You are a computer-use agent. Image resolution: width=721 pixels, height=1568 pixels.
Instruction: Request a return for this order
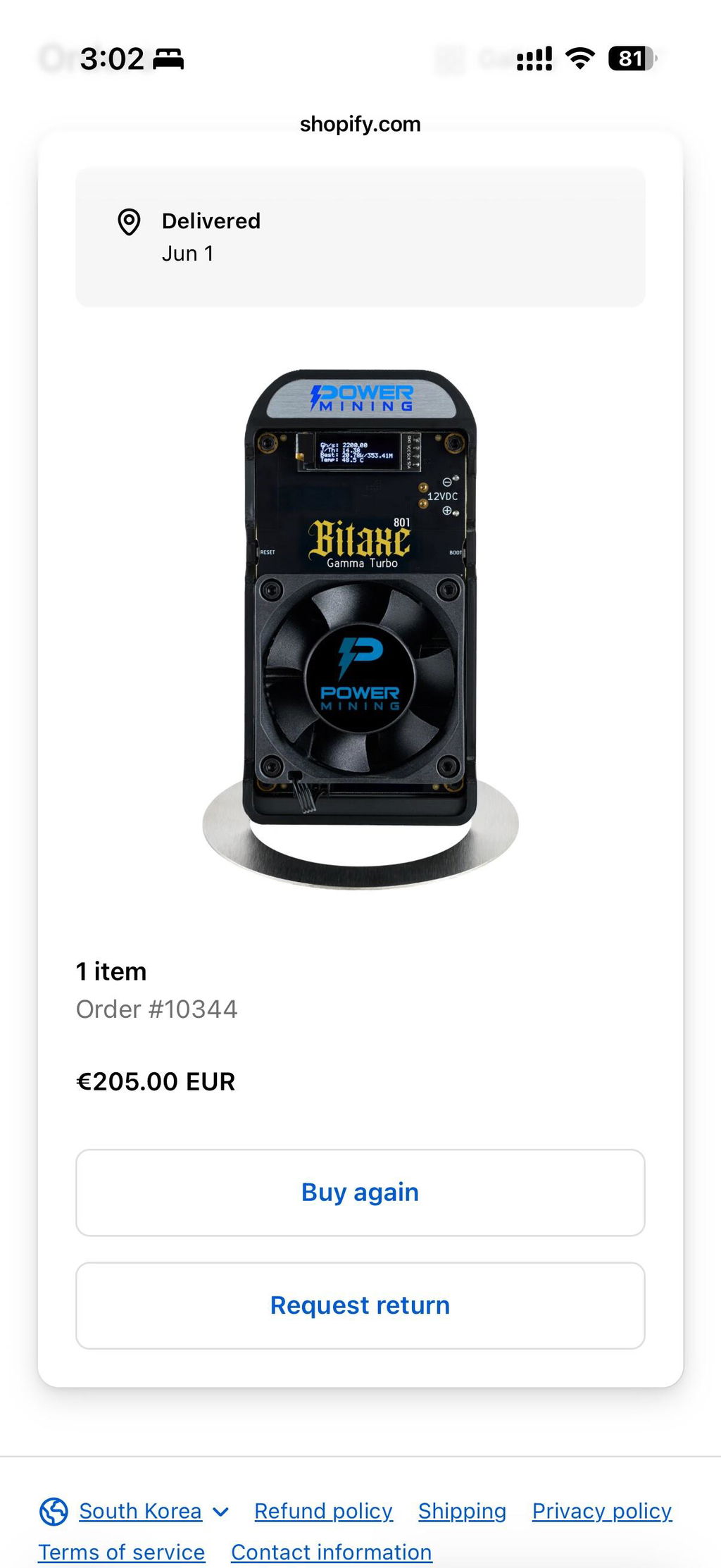pyautogui.click(x=360, y=1305)
